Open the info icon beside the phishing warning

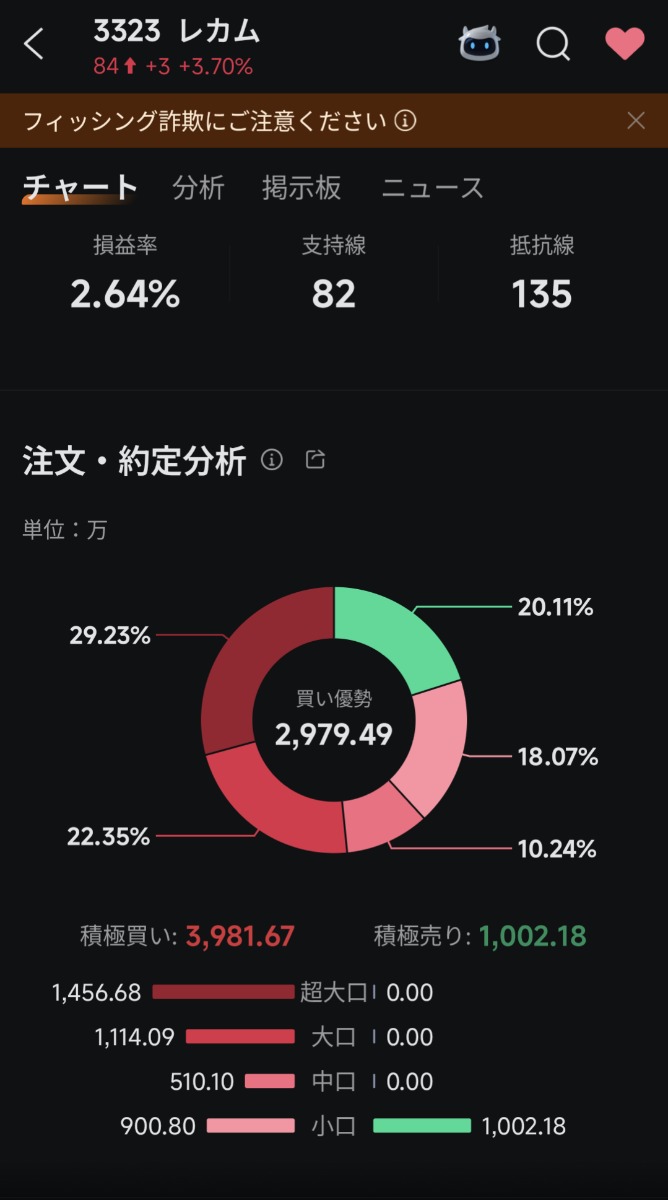pos(405,122)
